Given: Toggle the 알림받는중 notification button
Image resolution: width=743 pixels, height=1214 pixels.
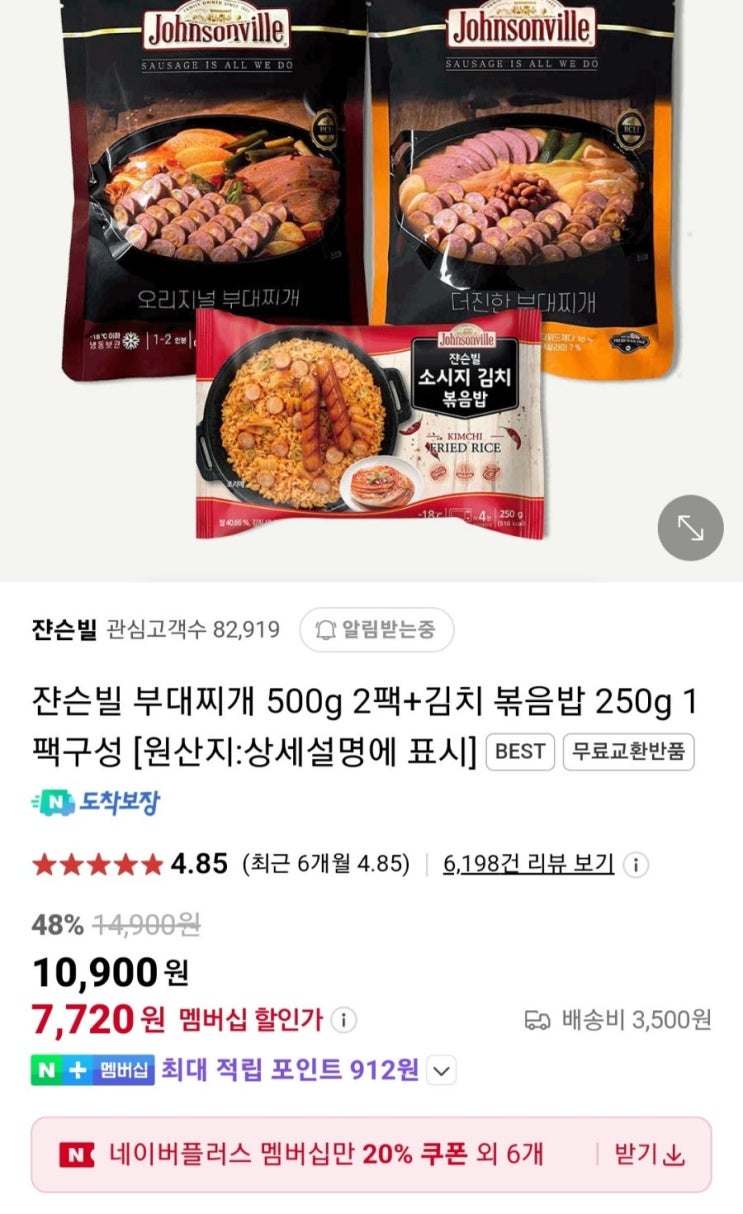Looking at the screenshot, I should point(376,630).
